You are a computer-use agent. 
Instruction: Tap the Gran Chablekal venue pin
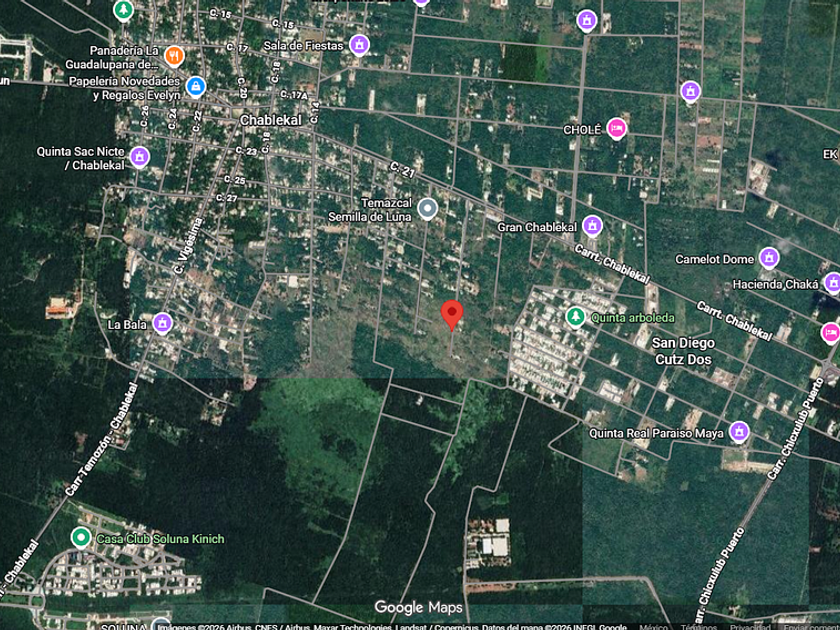point(592,226)
